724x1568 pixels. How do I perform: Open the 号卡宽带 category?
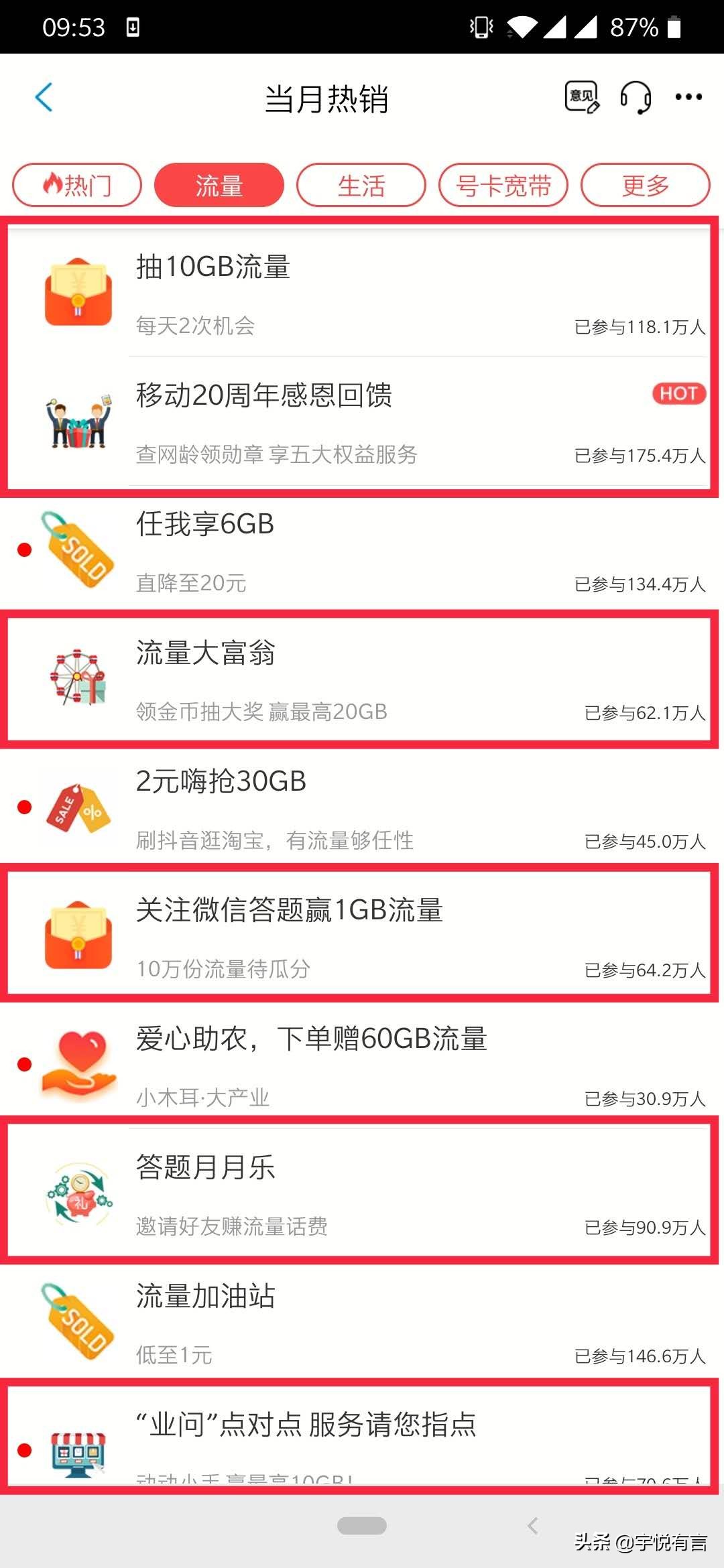coord(503,186)
